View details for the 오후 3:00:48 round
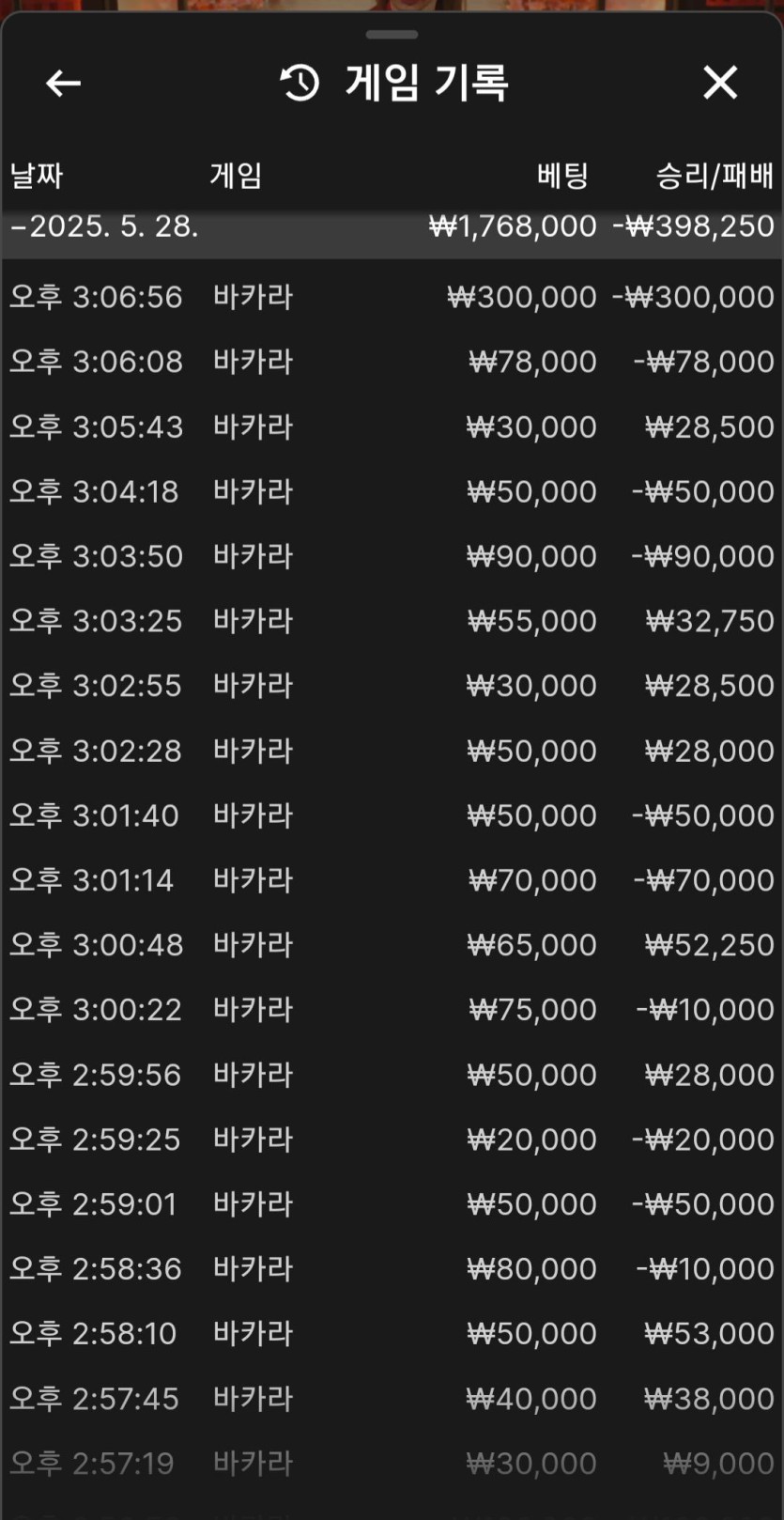 [392, 945]
